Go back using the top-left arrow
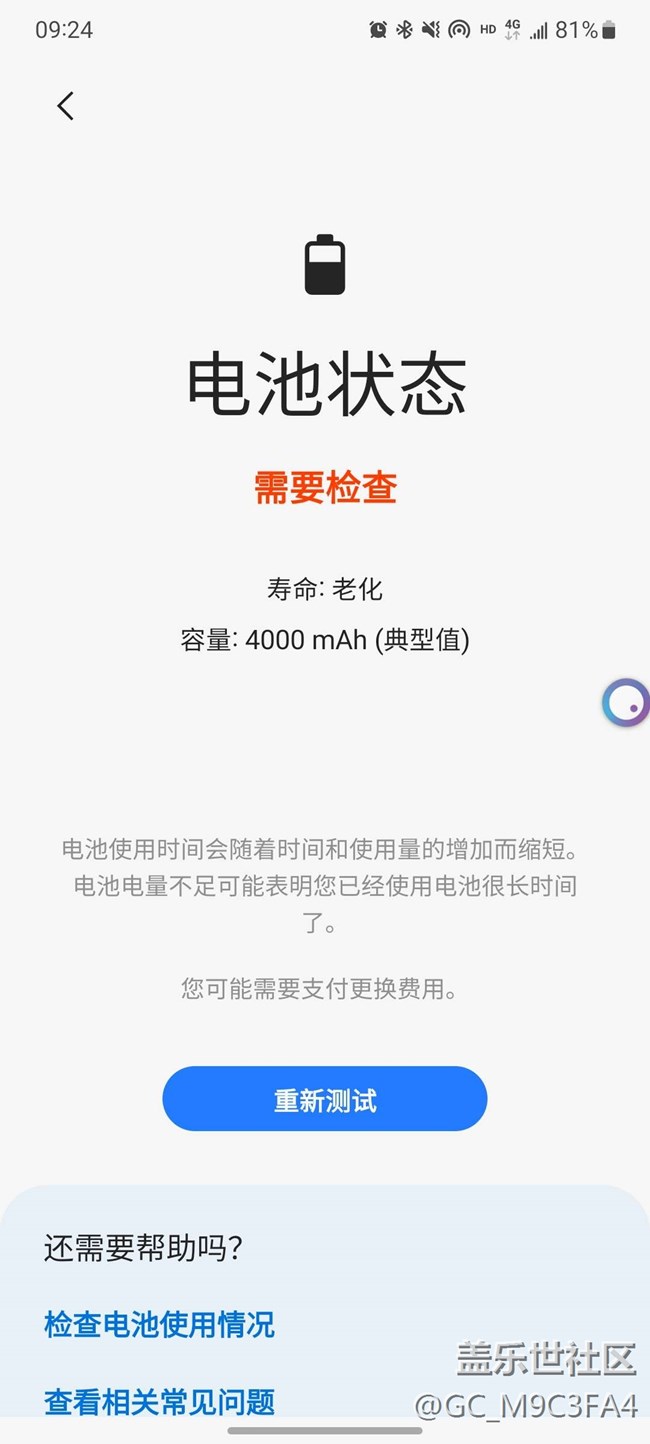Image resolution: width=650 pixels, height=1444 pixels. [x=66, y=106]
